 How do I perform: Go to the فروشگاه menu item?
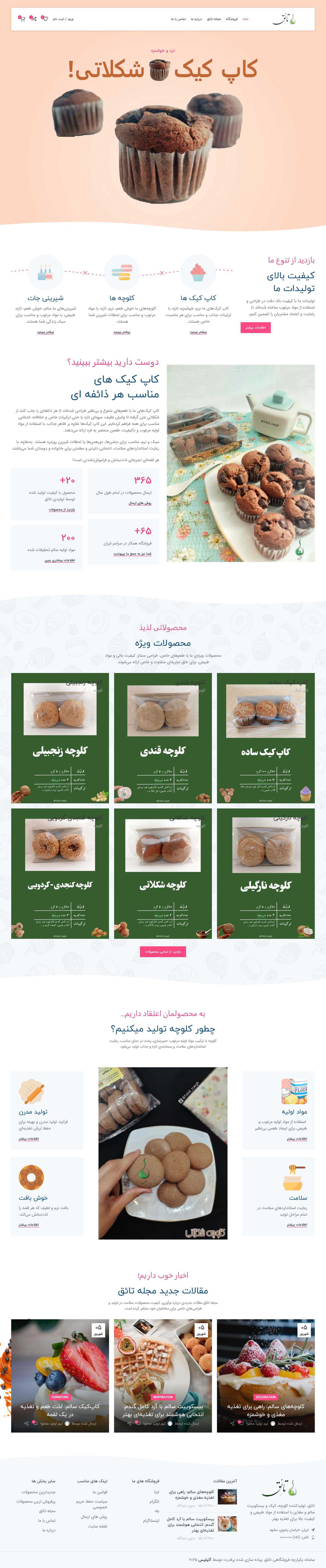tap(231, 19)
